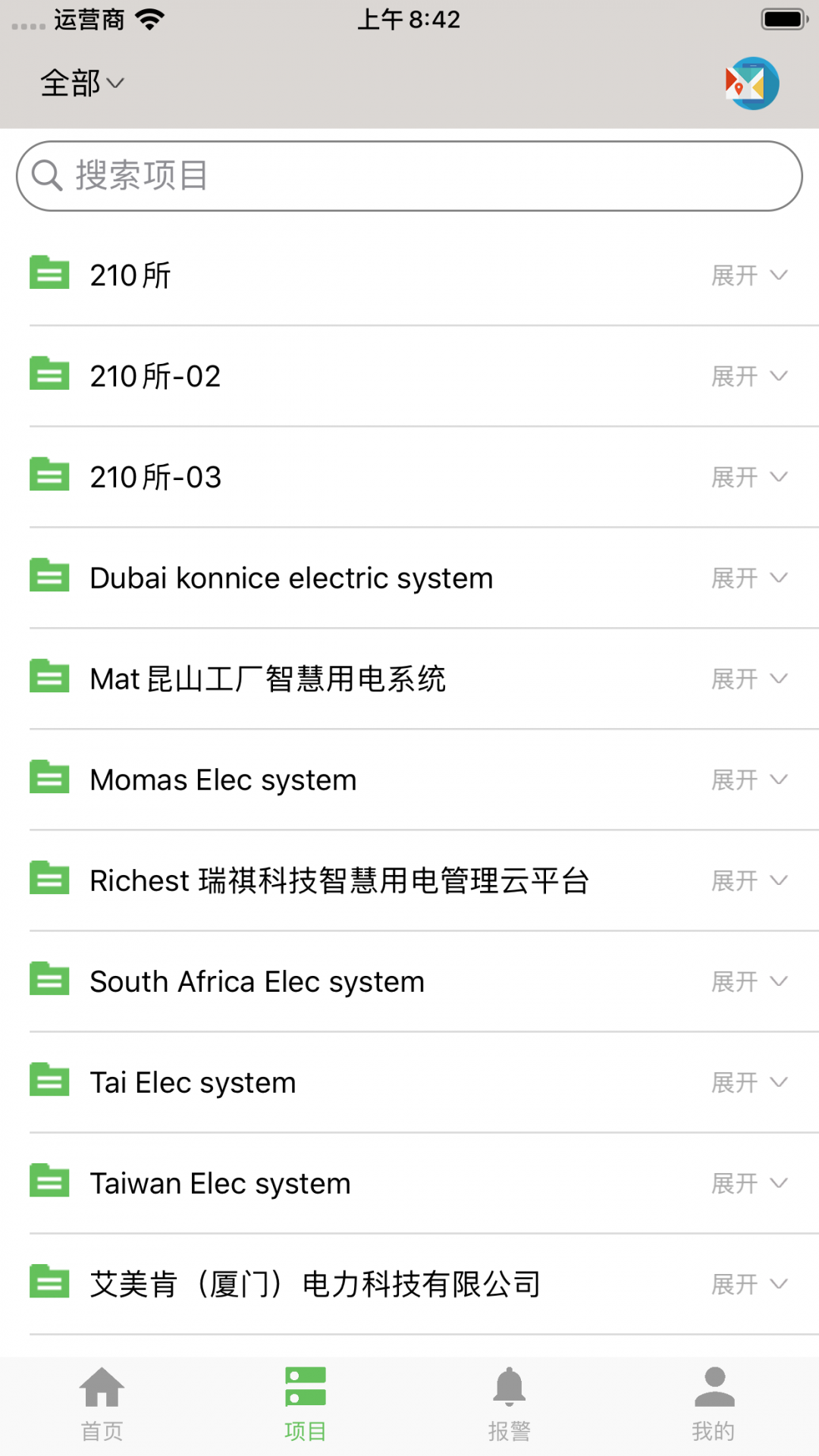The height and width of the screenshot is (1456, 819).
Task: Click the Dubai konnice electric system folder icon
Action: 49,576
